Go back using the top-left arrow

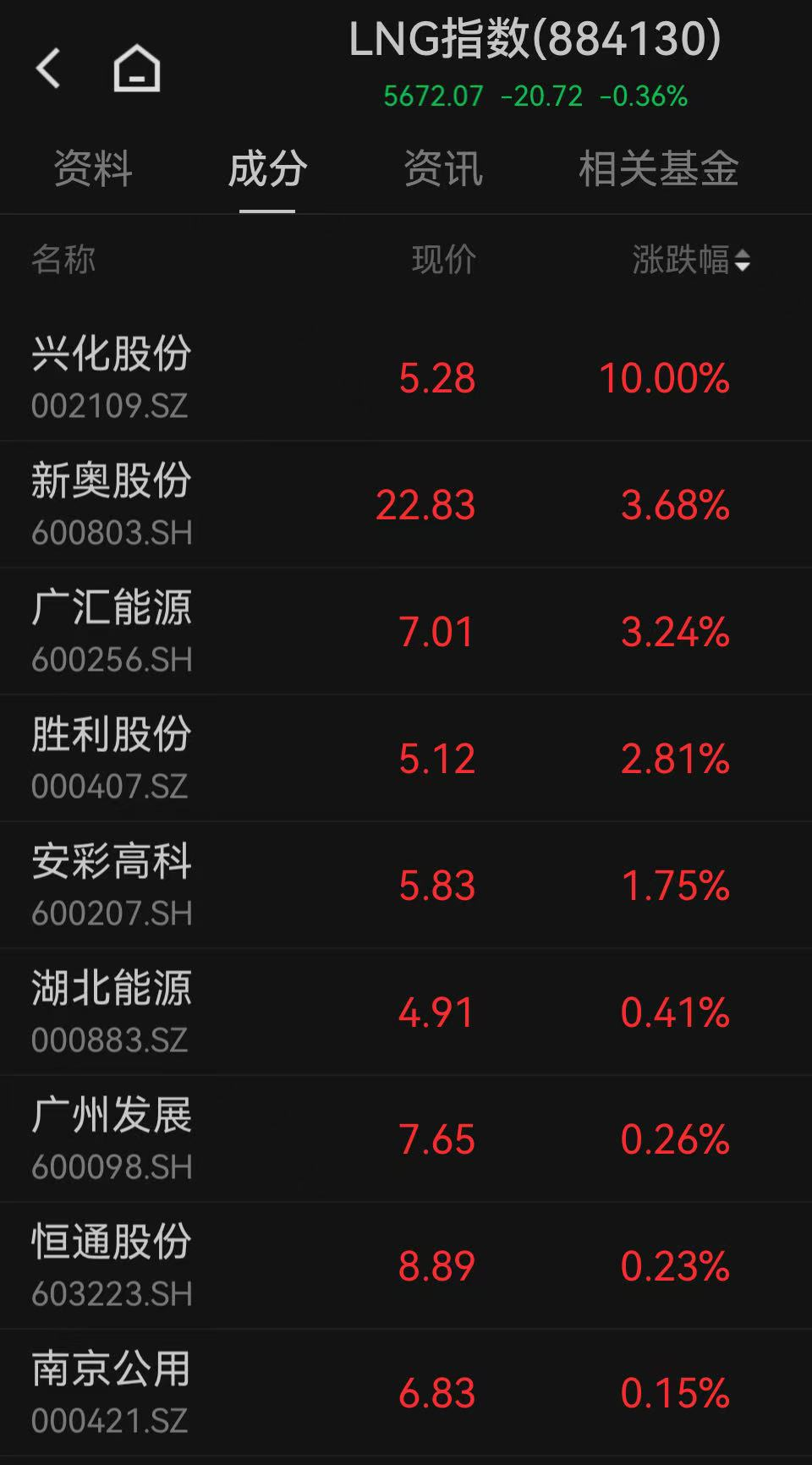tap(48, 68)
